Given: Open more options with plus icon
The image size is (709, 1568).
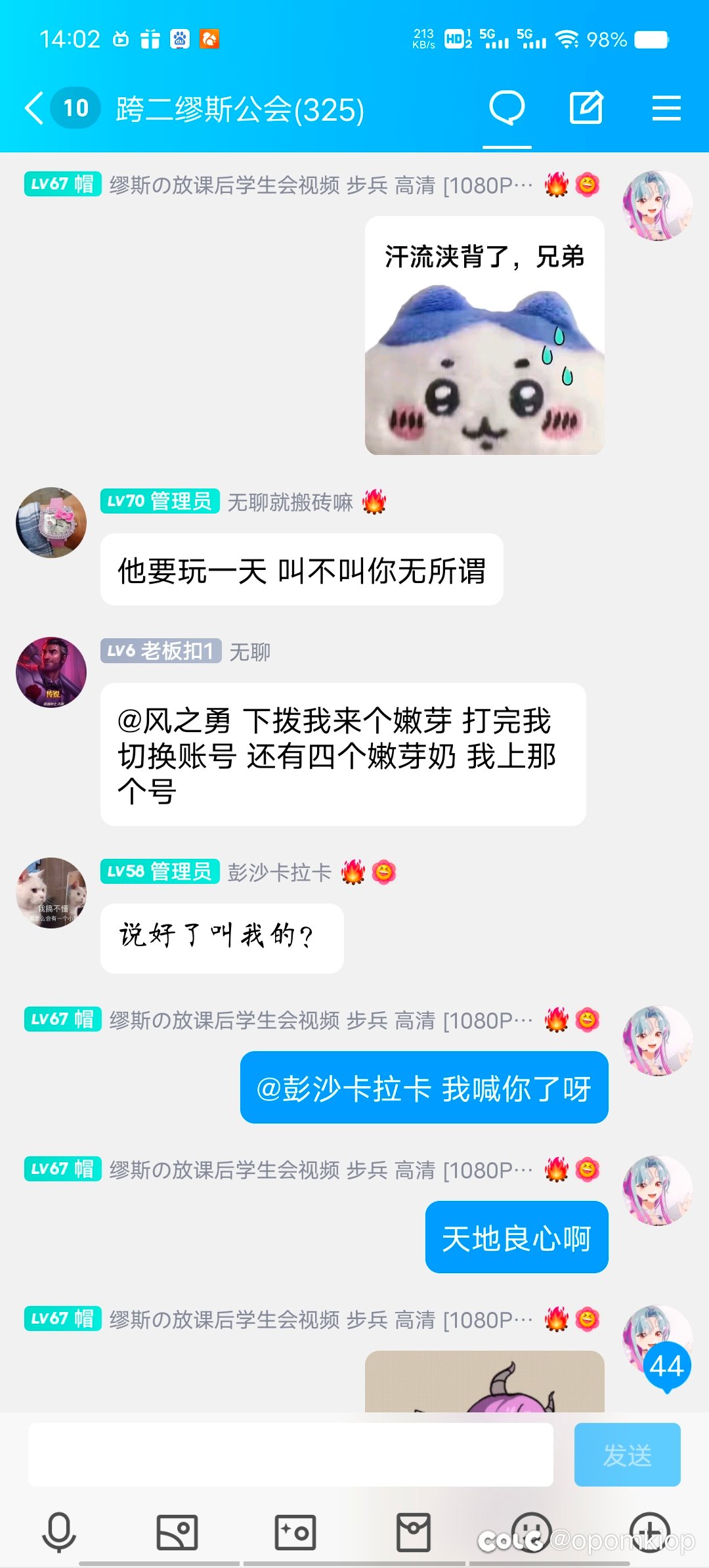Looking at the screenshot, I should click(x=650, y=1533).
